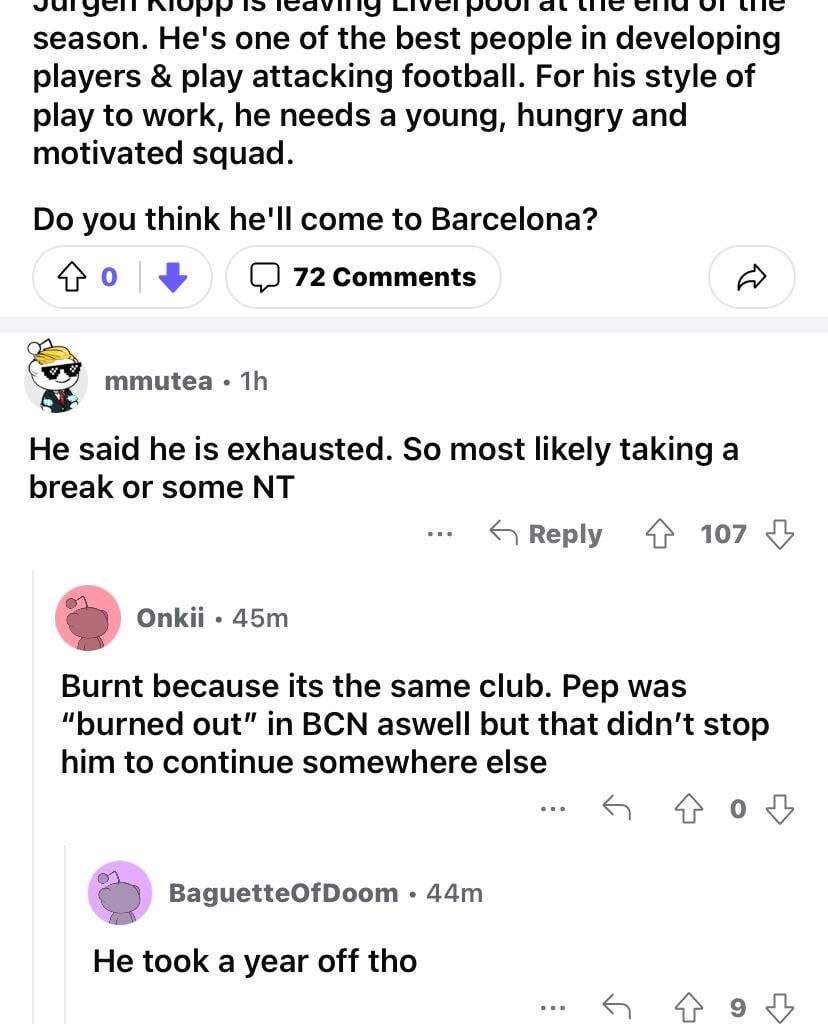Downvote the Klopp Barcelona post

point(173,277)
